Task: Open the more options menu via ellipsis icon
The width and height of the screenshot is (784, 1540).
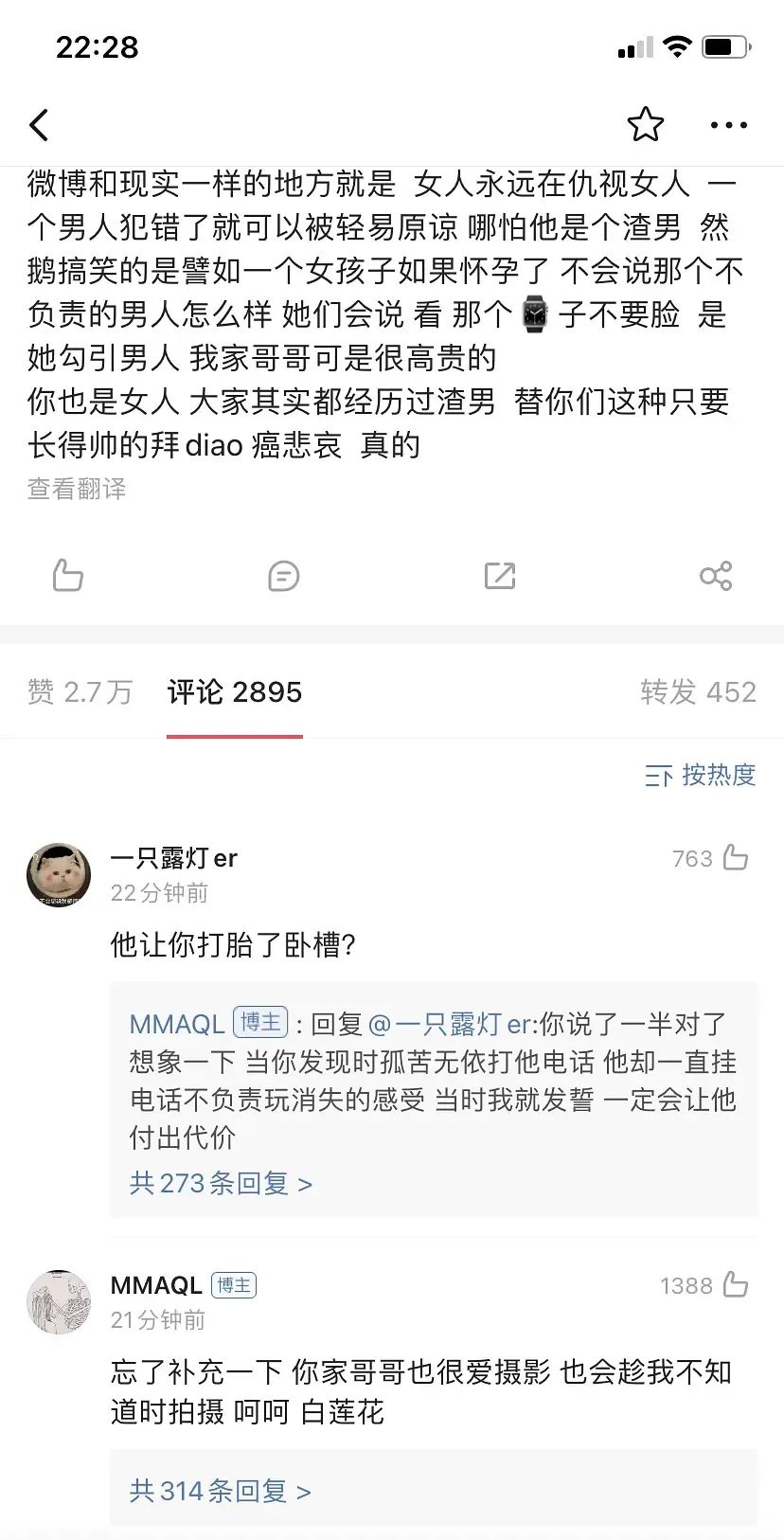Action: (x=727, y=124)
